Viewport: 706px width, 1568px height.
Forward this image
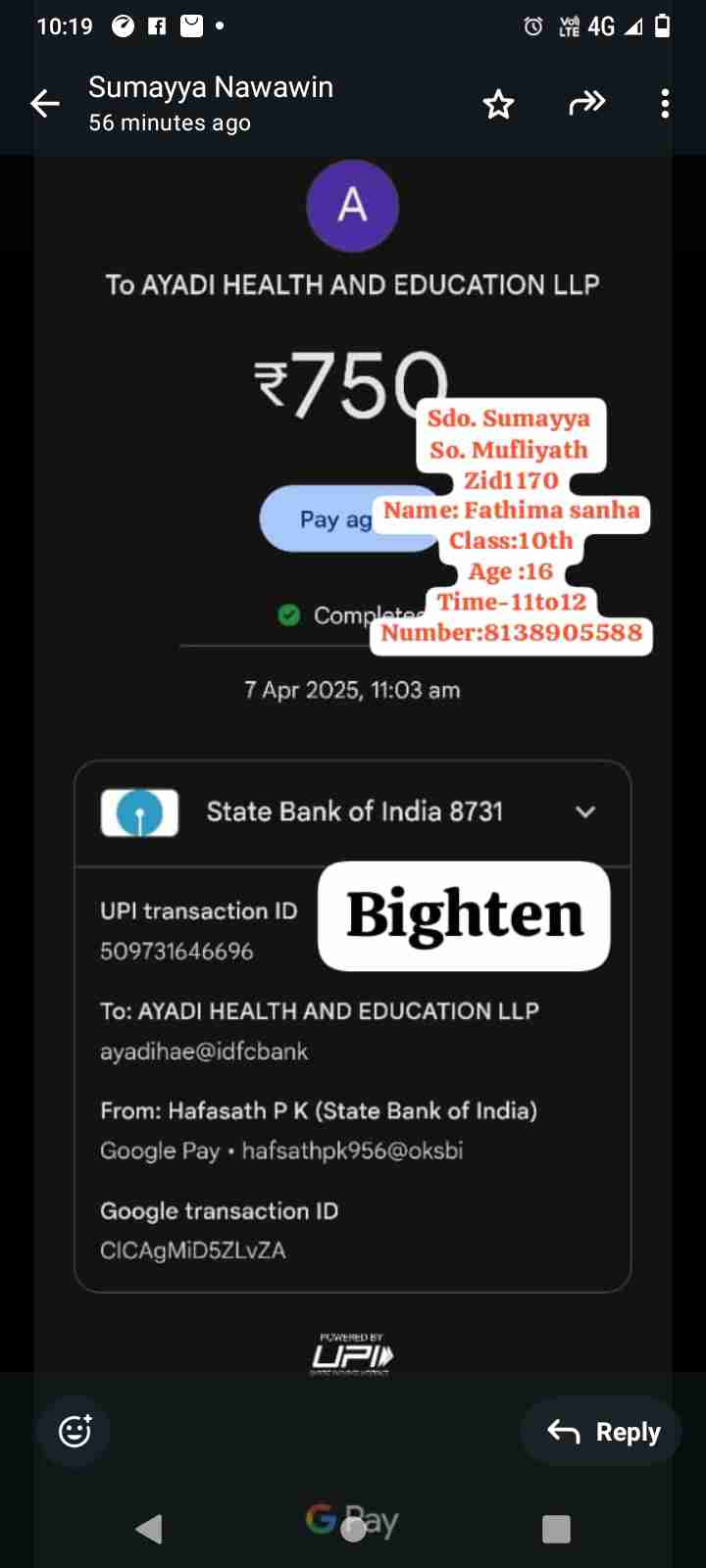point(586,103)
